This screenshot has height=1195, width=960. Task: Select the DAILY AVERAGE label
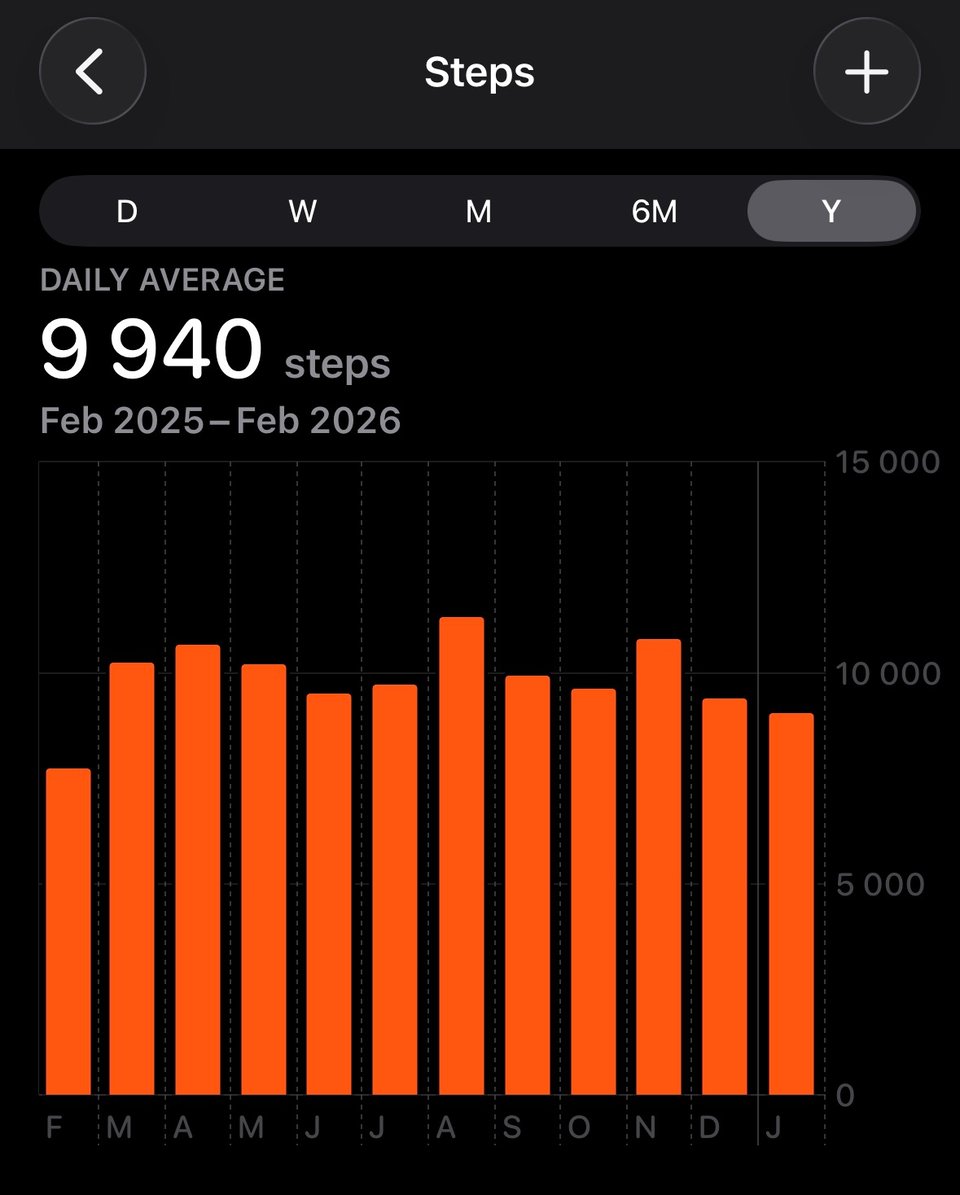point(162,280)
